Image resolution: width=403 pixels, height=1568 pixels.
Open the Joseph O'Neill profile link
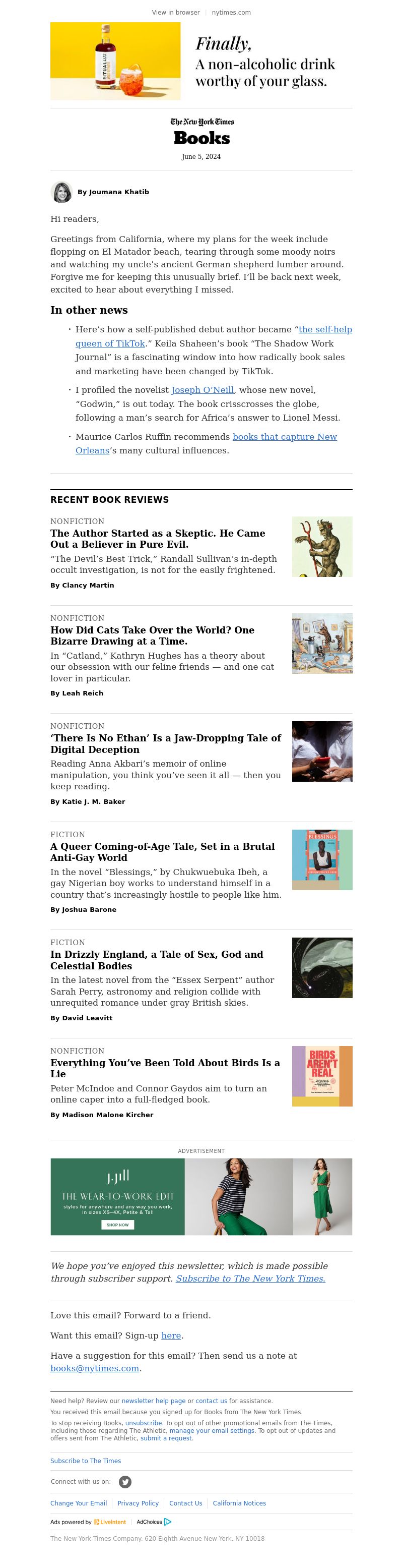coord(203,389)
